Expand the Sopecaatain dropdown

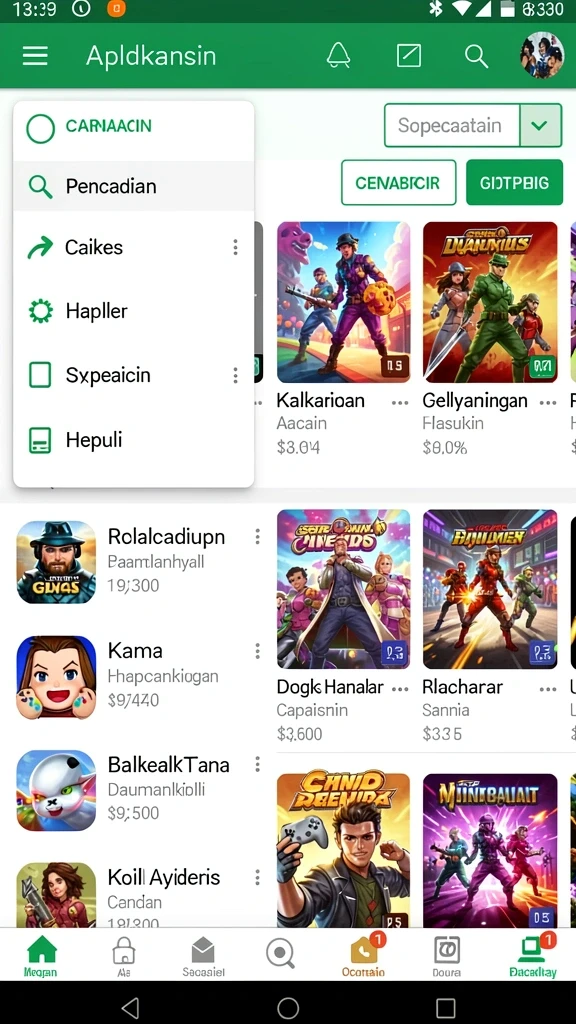tap(540, 125)
